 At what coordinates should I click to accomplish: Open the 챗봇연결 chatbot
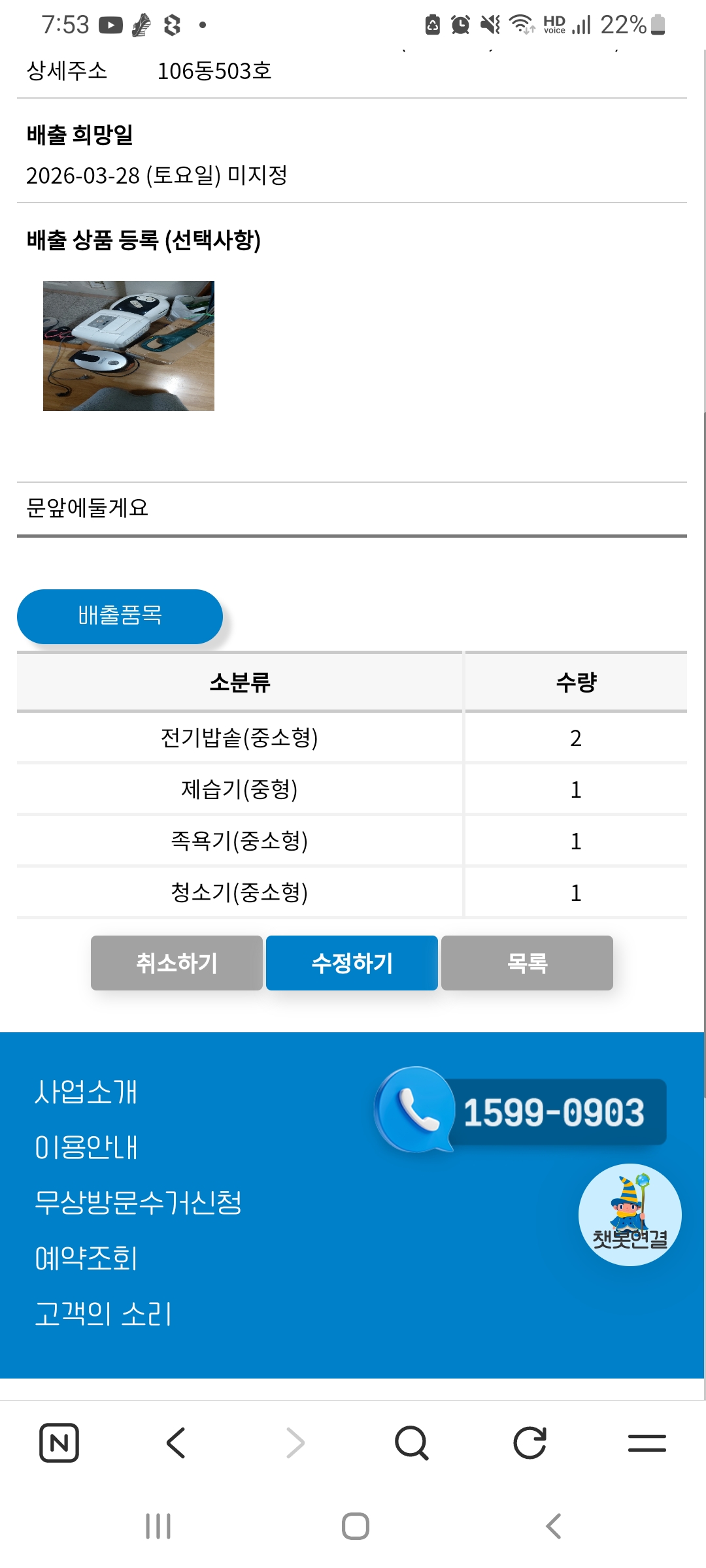[x=630, y=1215]
